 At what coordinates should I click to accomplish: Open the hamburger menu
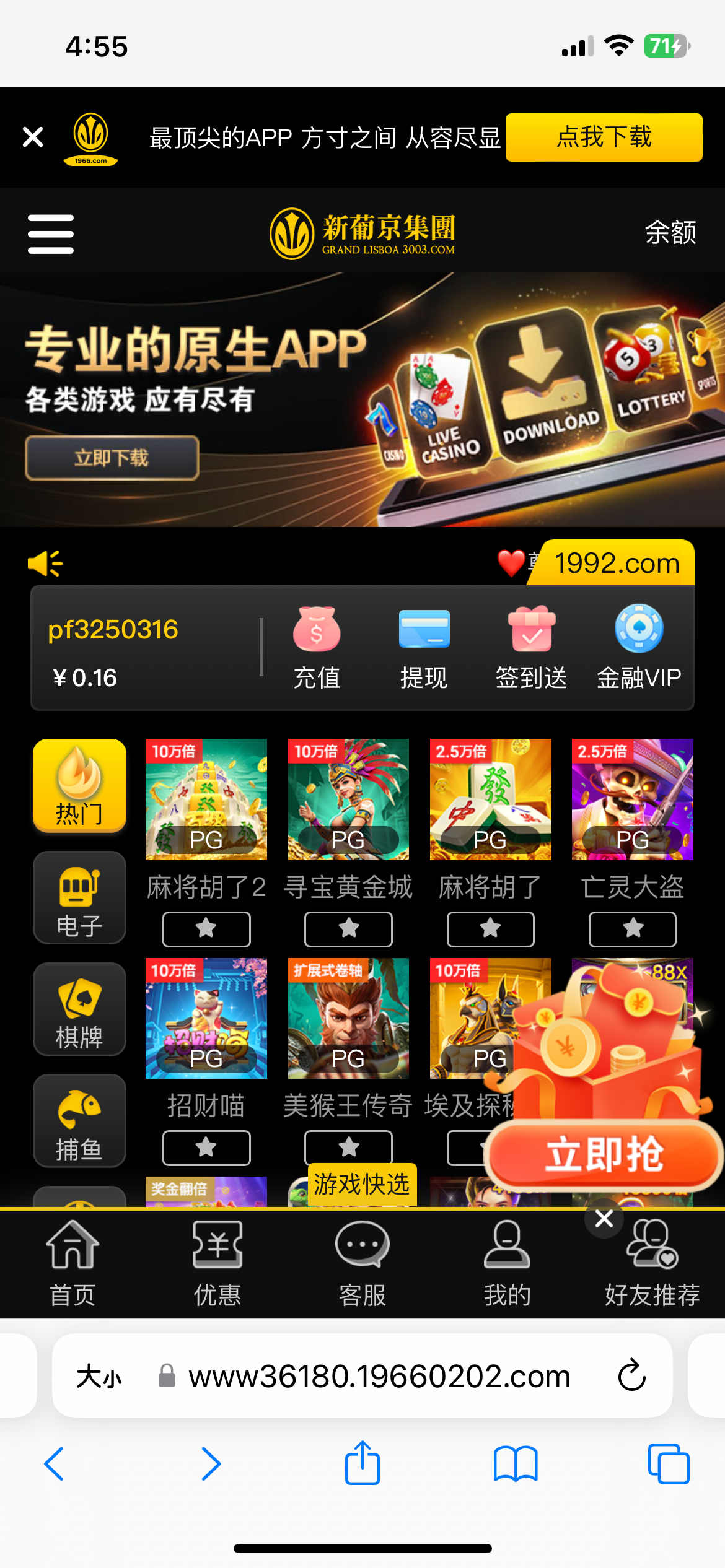click(x=51, y=233)
